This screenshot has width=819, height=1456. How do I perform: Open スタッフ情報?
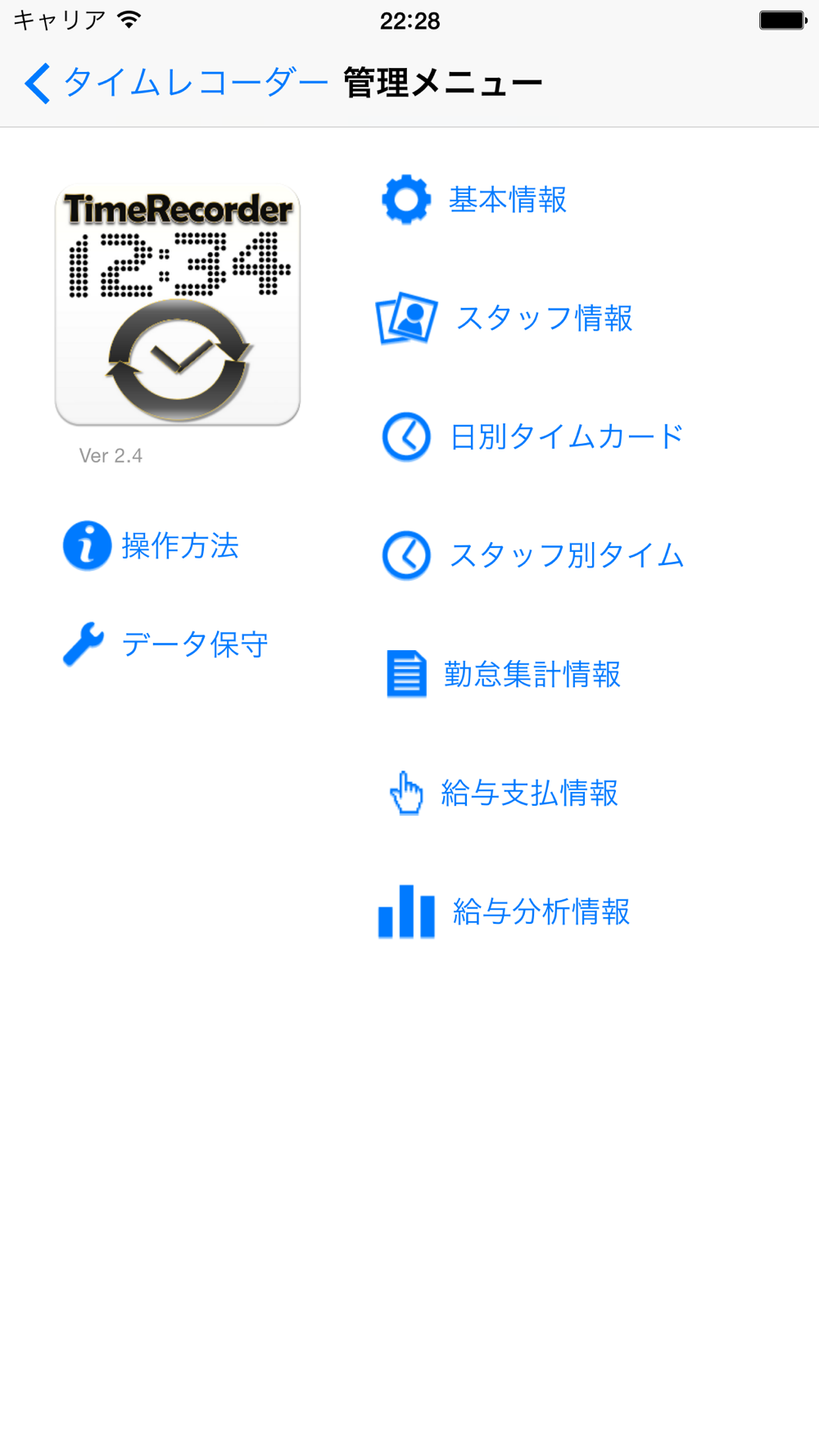click(544, 319)
